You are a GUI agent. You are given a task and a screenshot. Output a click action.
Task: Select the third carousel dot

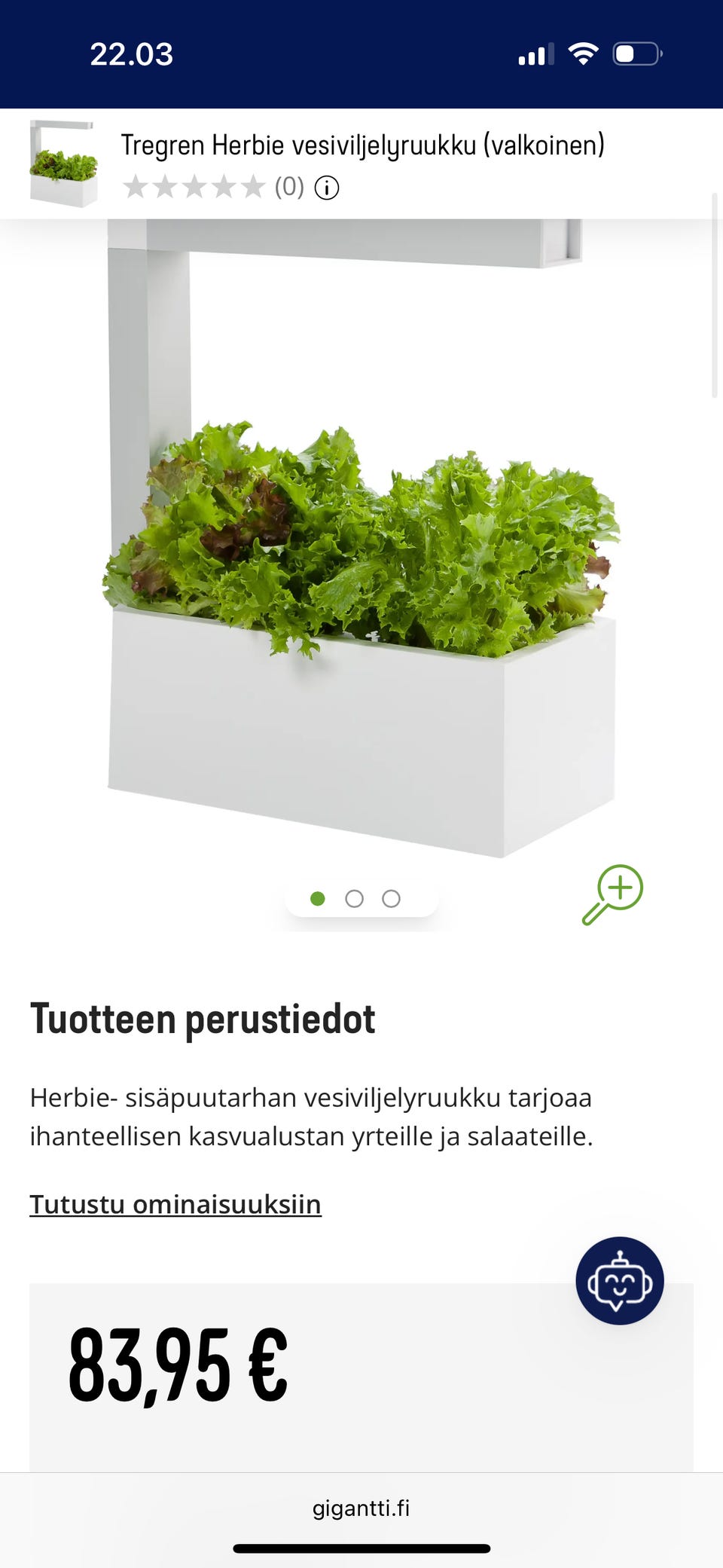point(391,899)
